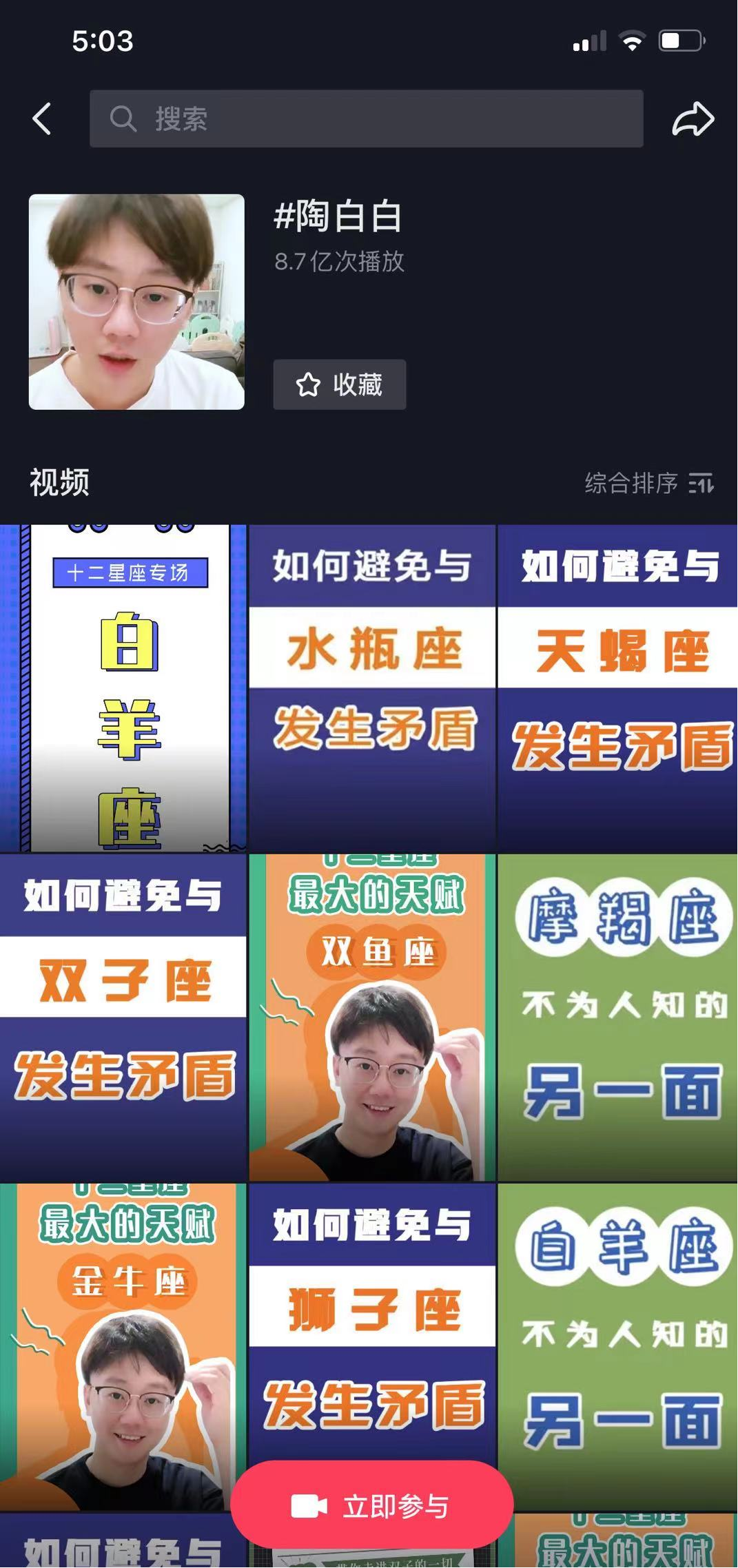
Task: Open the 如何避免与天蝎座发生矛盾 video
Action: pyautogui.click(x=617, y=688)
